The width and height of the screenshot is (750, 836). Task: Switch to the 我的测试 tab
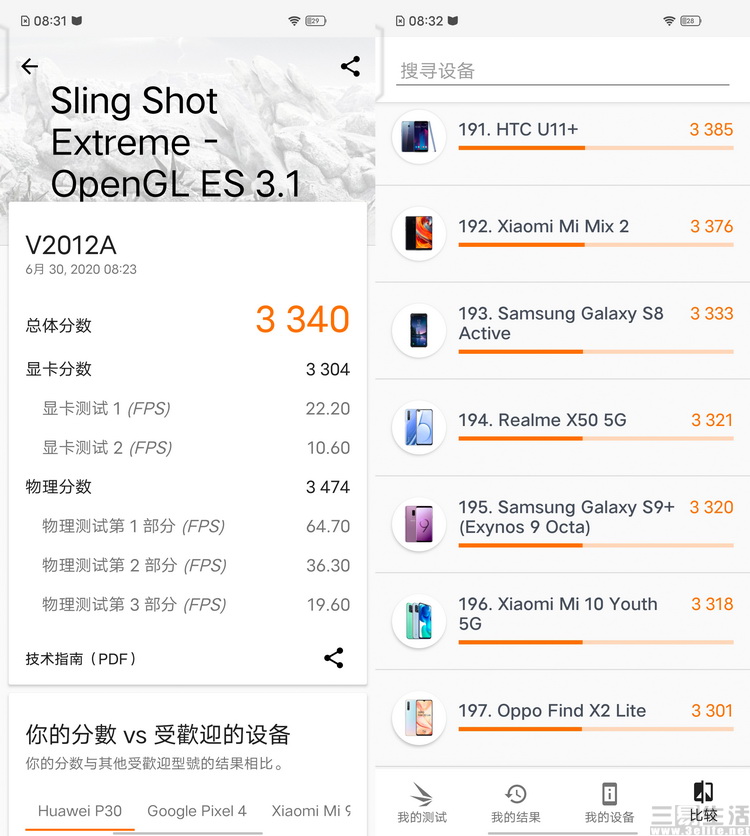422,804
